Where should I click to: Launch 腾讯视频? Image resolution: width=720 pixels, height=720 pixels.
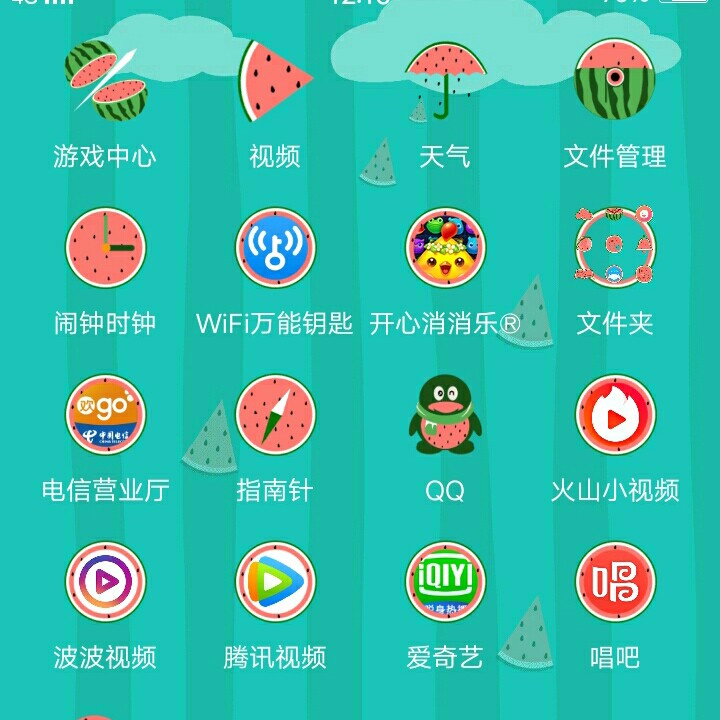[275, 582]
